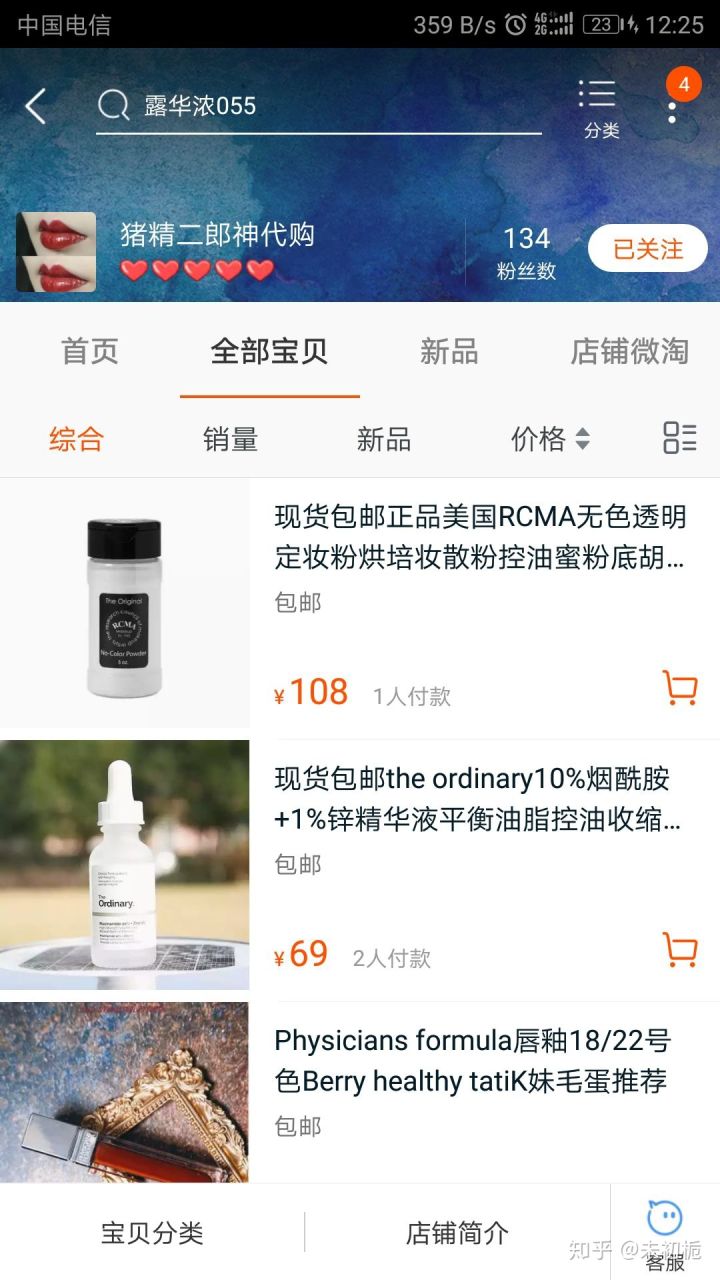The width and height of the screenshot is (720, 1280).
Task: Open the shop profile 猪精二郎神代购
Action: point(217,235)
